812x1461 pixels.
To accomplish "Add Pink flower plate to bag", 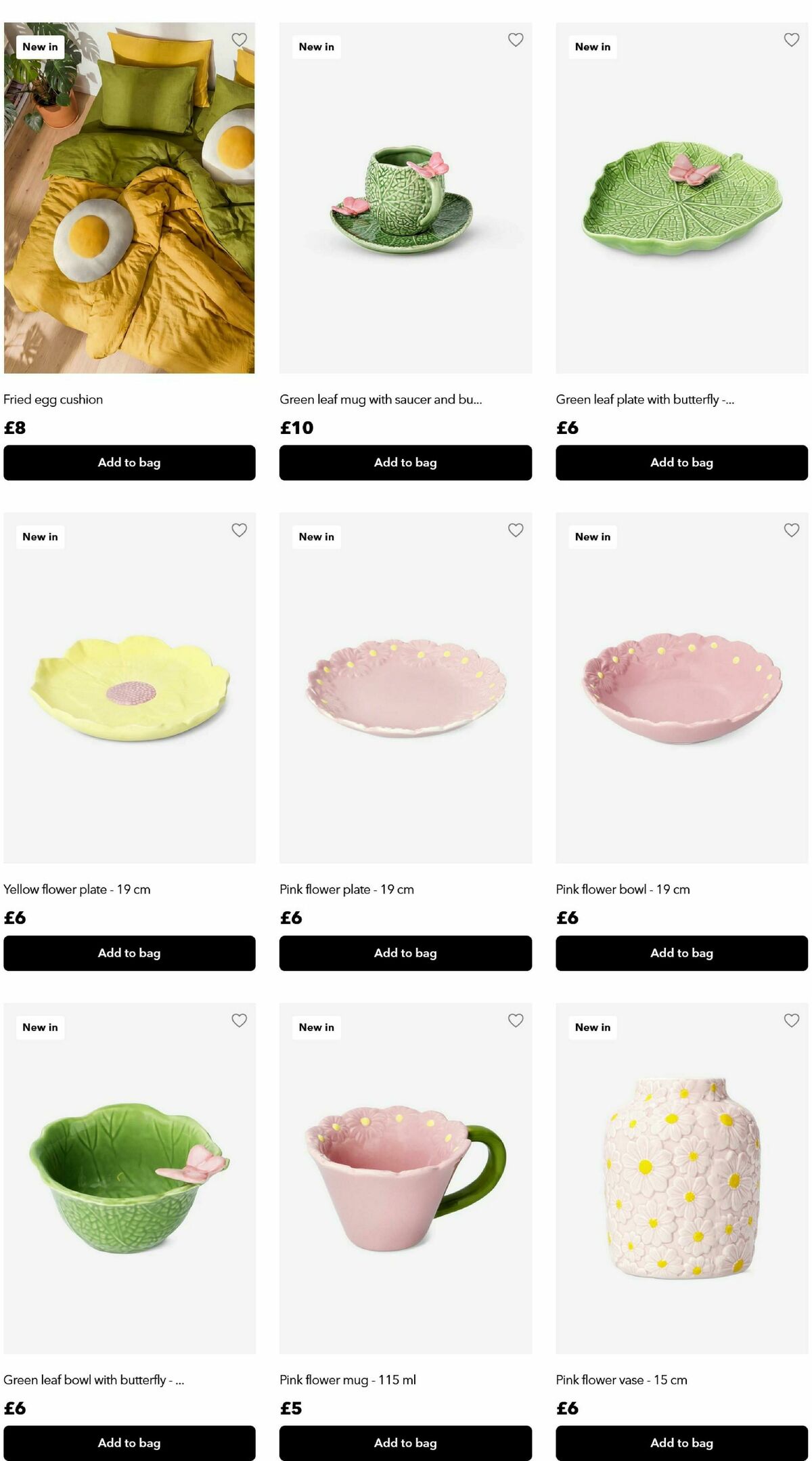I will [405, 953].
